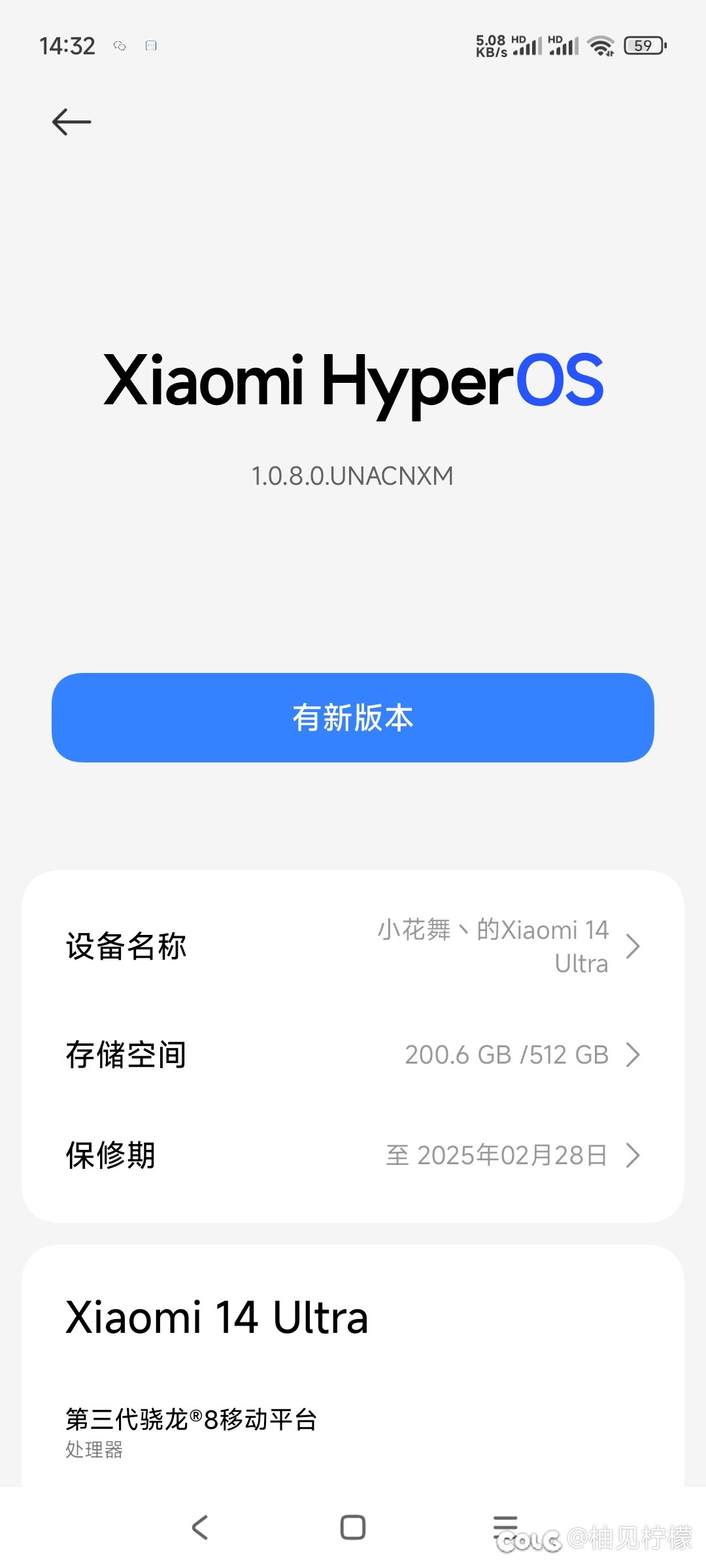Tap the system home button
The image size is (706, 1568).
[353, 1527]
